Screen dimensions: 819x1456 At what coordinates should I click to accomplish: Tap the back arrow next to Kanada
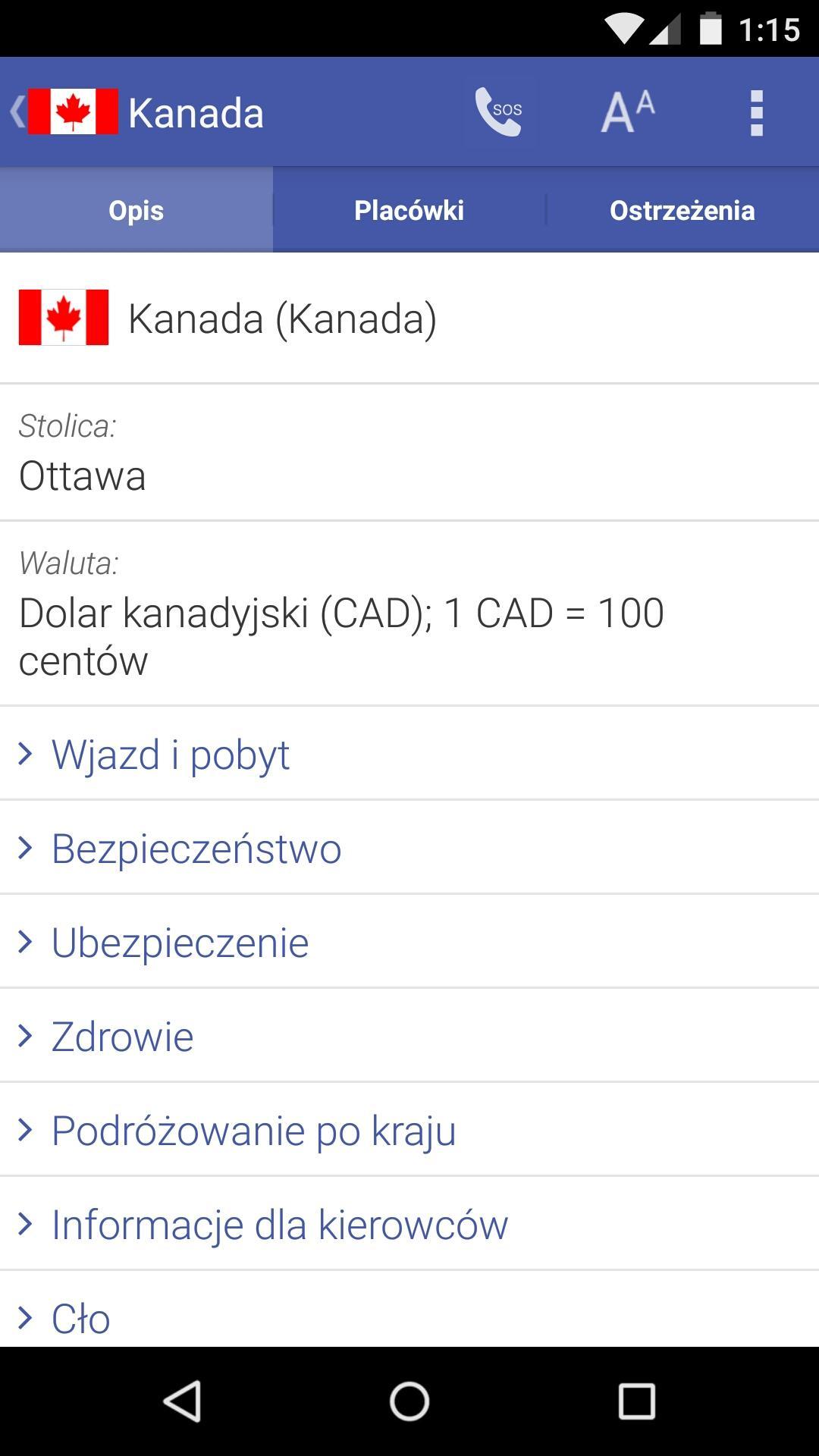[x=16, y=112]
